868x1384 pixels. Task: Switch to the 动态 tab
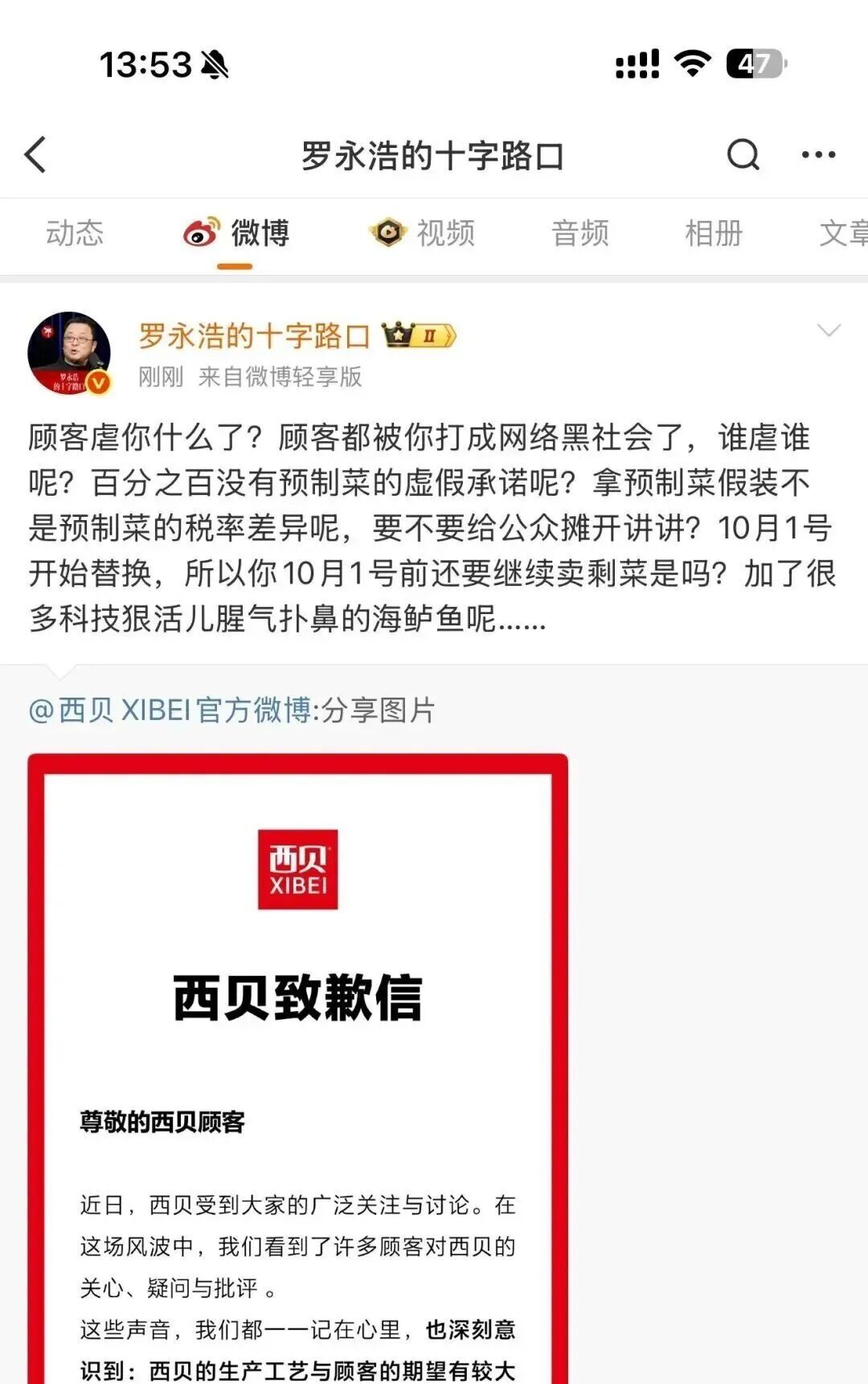pos(75,234)
